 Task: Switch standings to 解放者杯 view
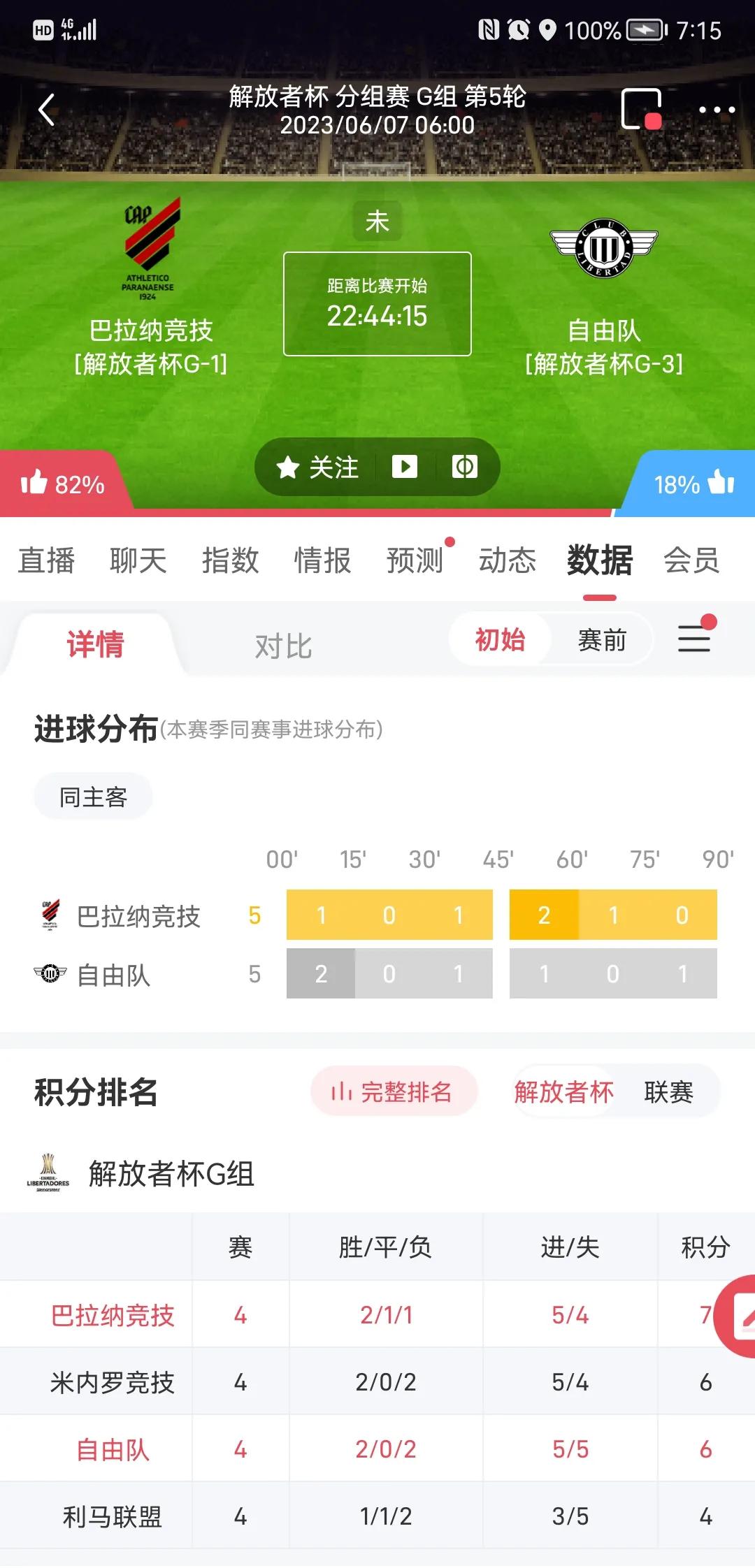click(566, 1092)
